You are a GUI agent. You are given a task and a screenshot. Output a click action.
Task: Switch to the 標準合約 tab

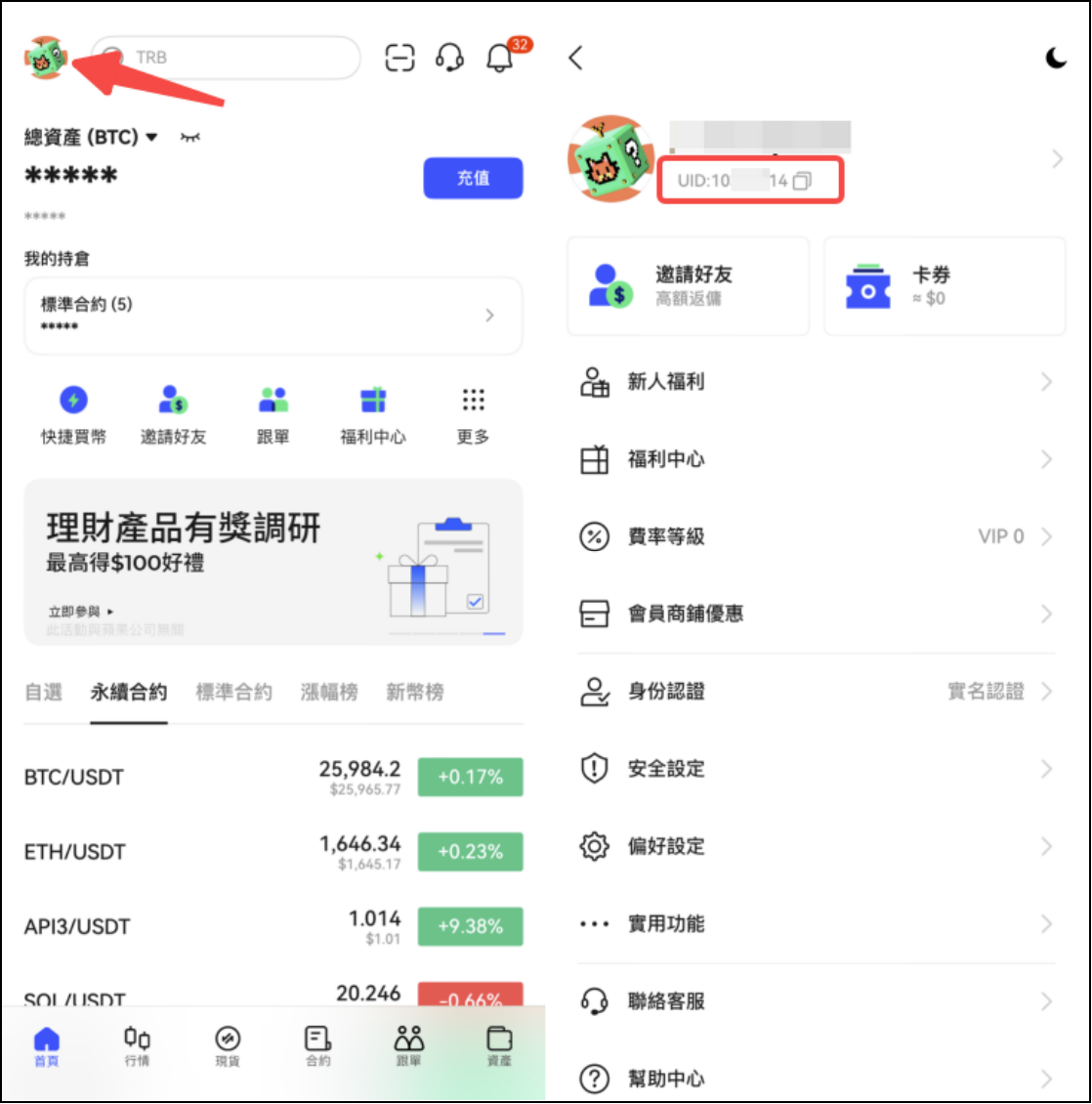pyautogui.click(x=233, y=693)
